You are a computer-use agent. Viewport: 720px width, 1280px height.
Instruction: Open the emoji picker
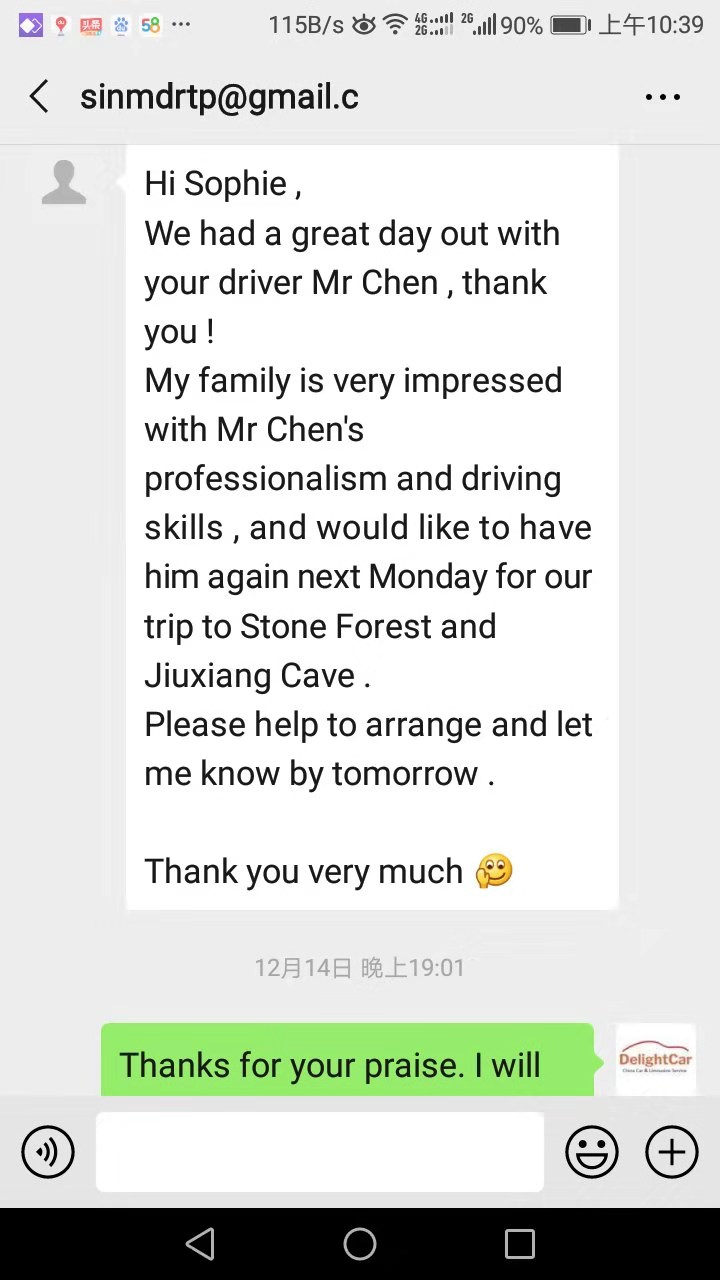[592, 1152]
